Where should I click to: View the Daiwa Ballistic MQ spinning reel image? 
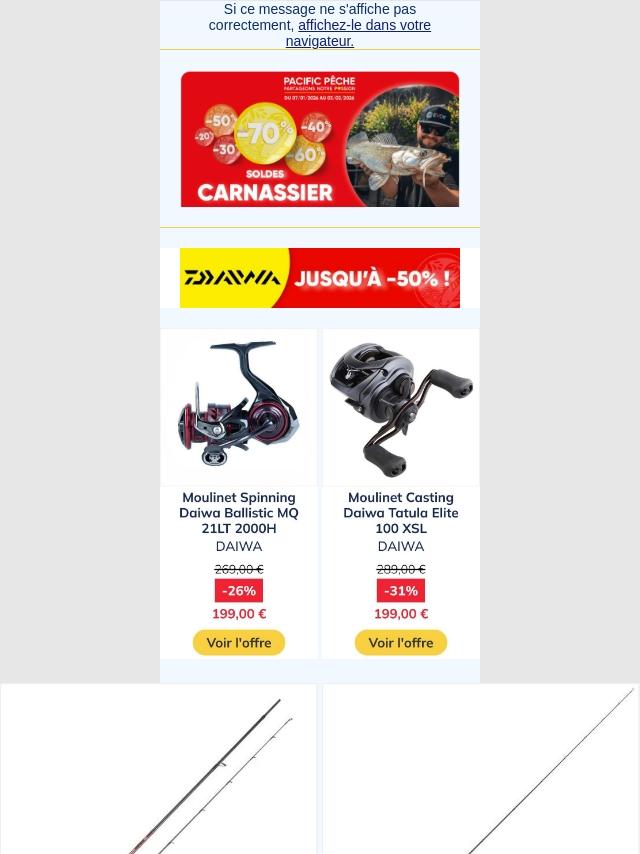[239, 407]
